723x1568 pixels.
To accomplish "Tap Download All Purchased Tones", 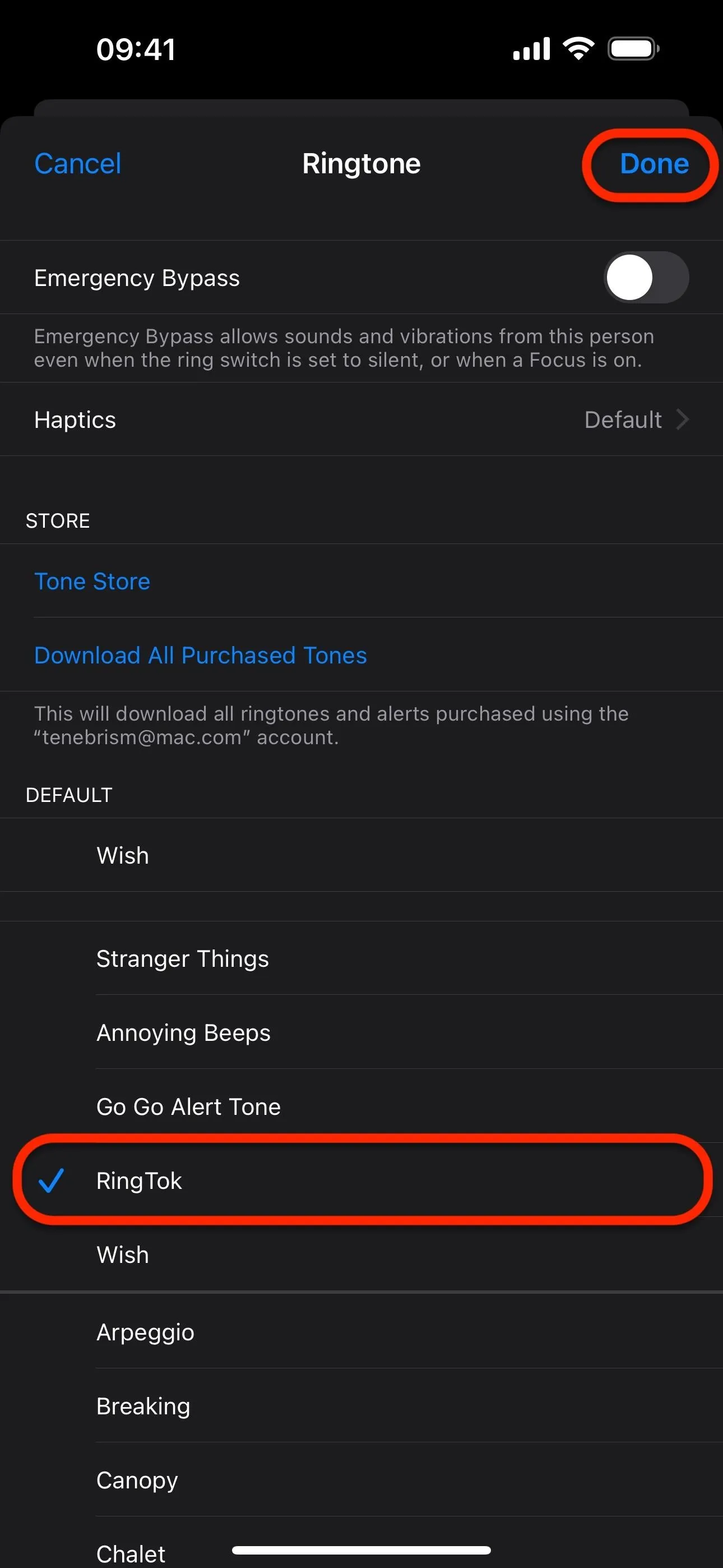I will coord(200,655).
